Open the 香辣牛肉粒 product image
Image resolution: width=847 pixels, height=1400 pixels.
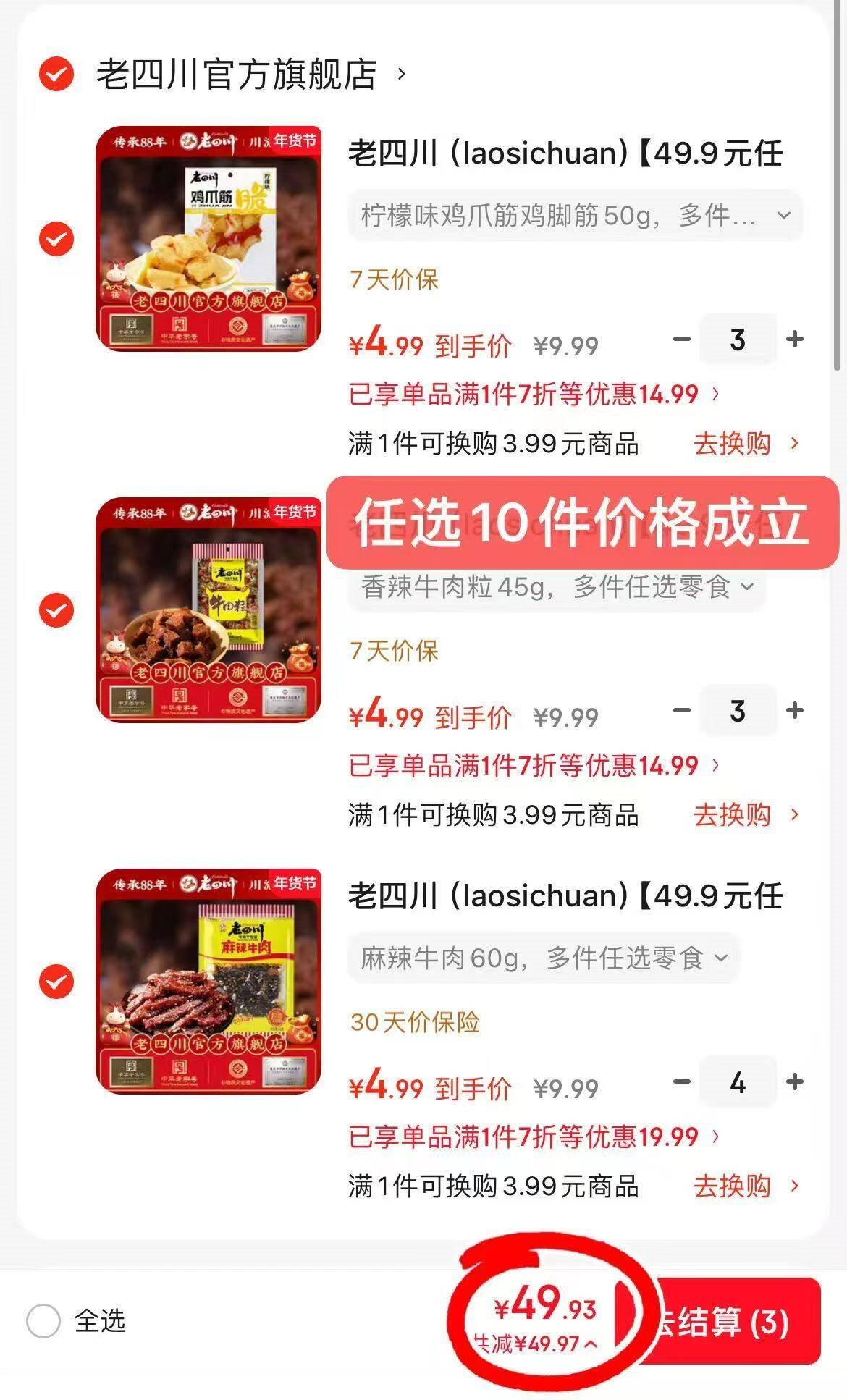(208, 610)
